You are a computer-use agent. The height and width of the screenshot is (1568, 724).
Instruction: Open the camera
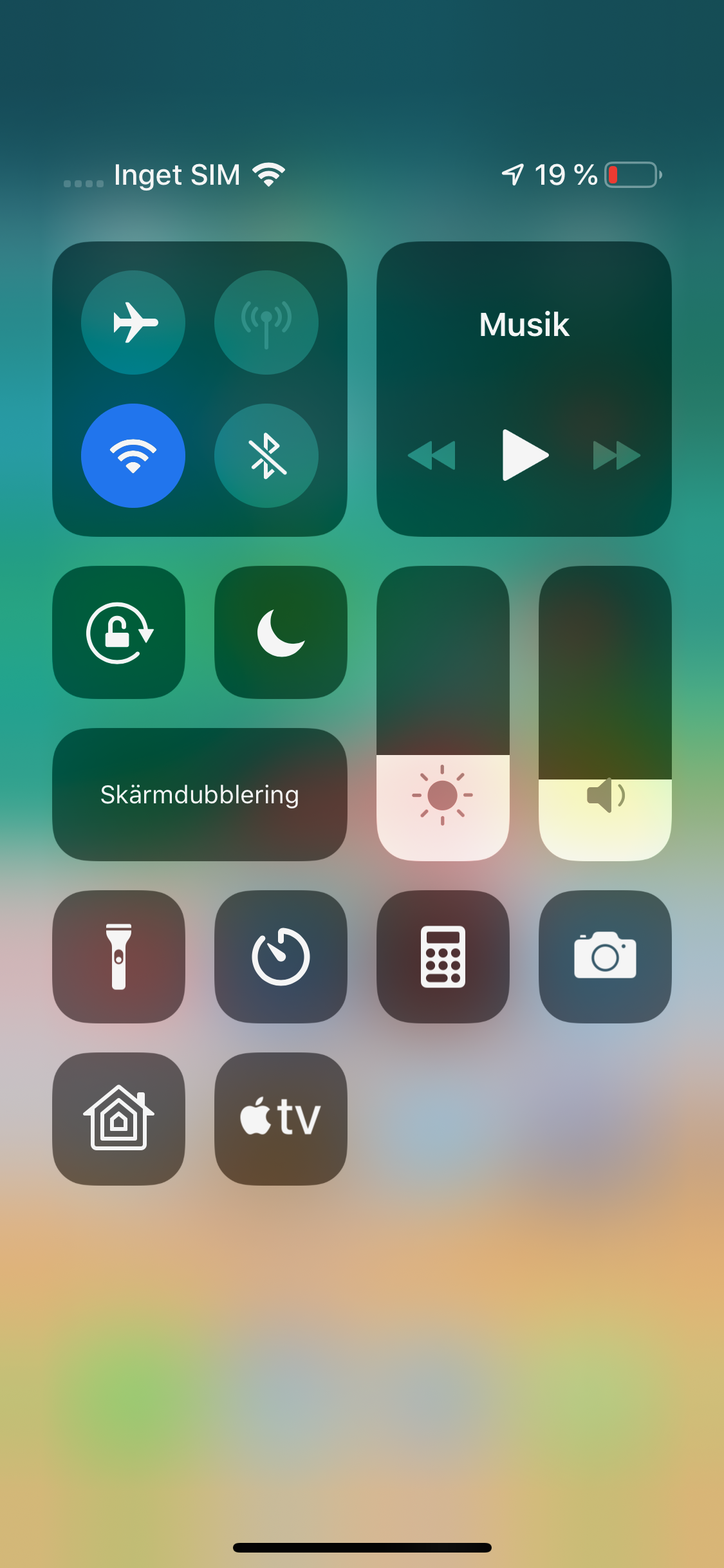(x=605, y=957)
